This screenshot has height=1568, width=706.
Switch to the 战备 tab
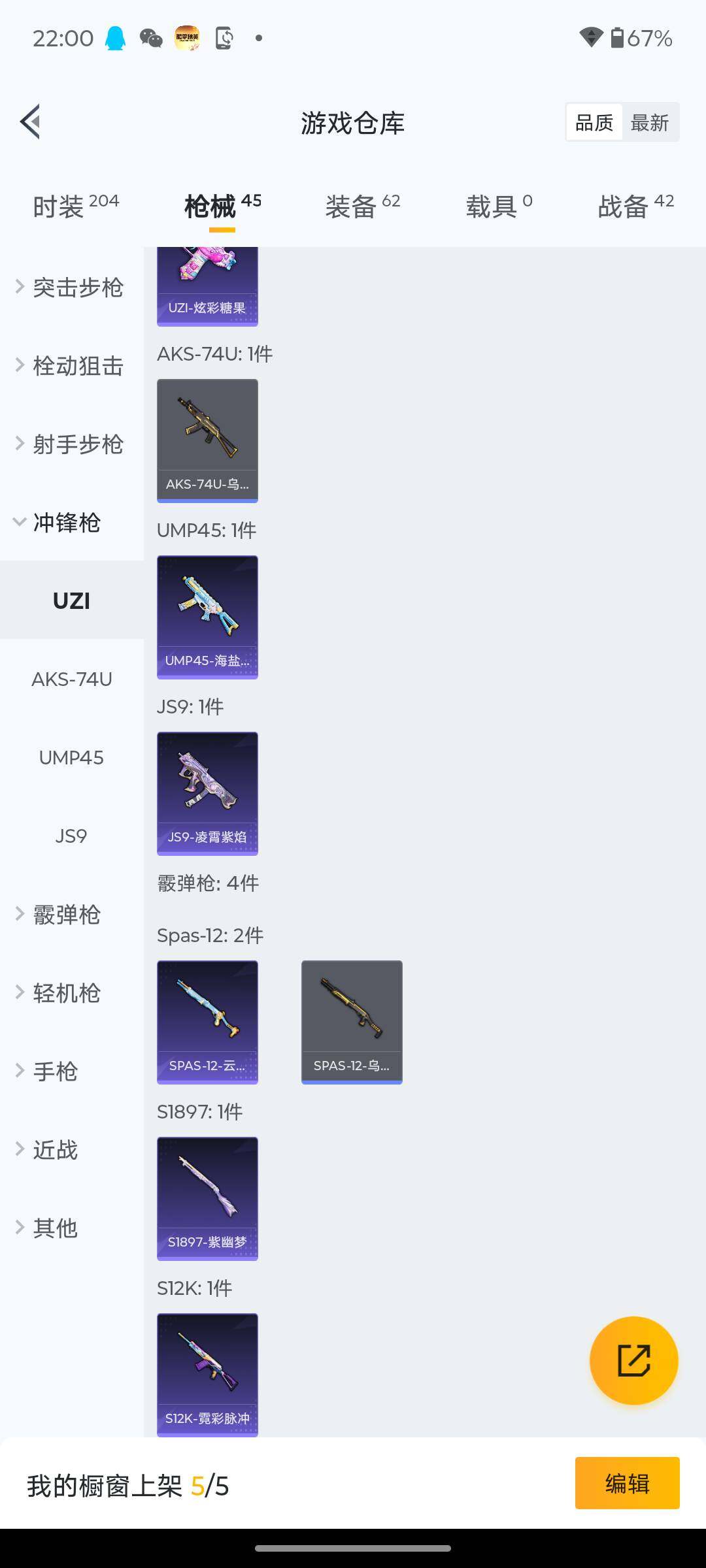tap(635, 206)
